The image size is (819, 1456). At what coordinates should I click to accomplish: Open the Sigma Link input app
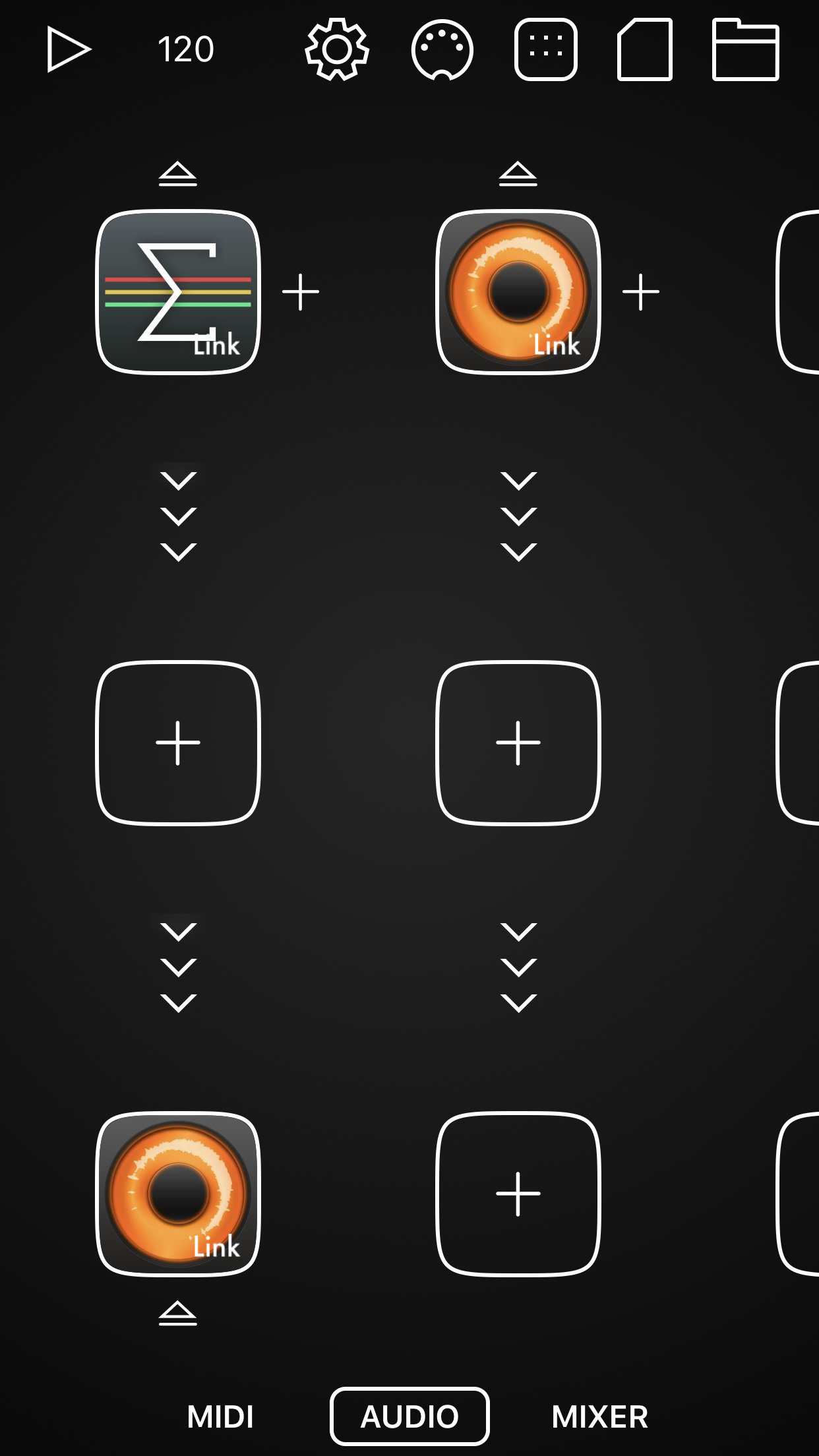pyautogui.click(x=178, y=291)
